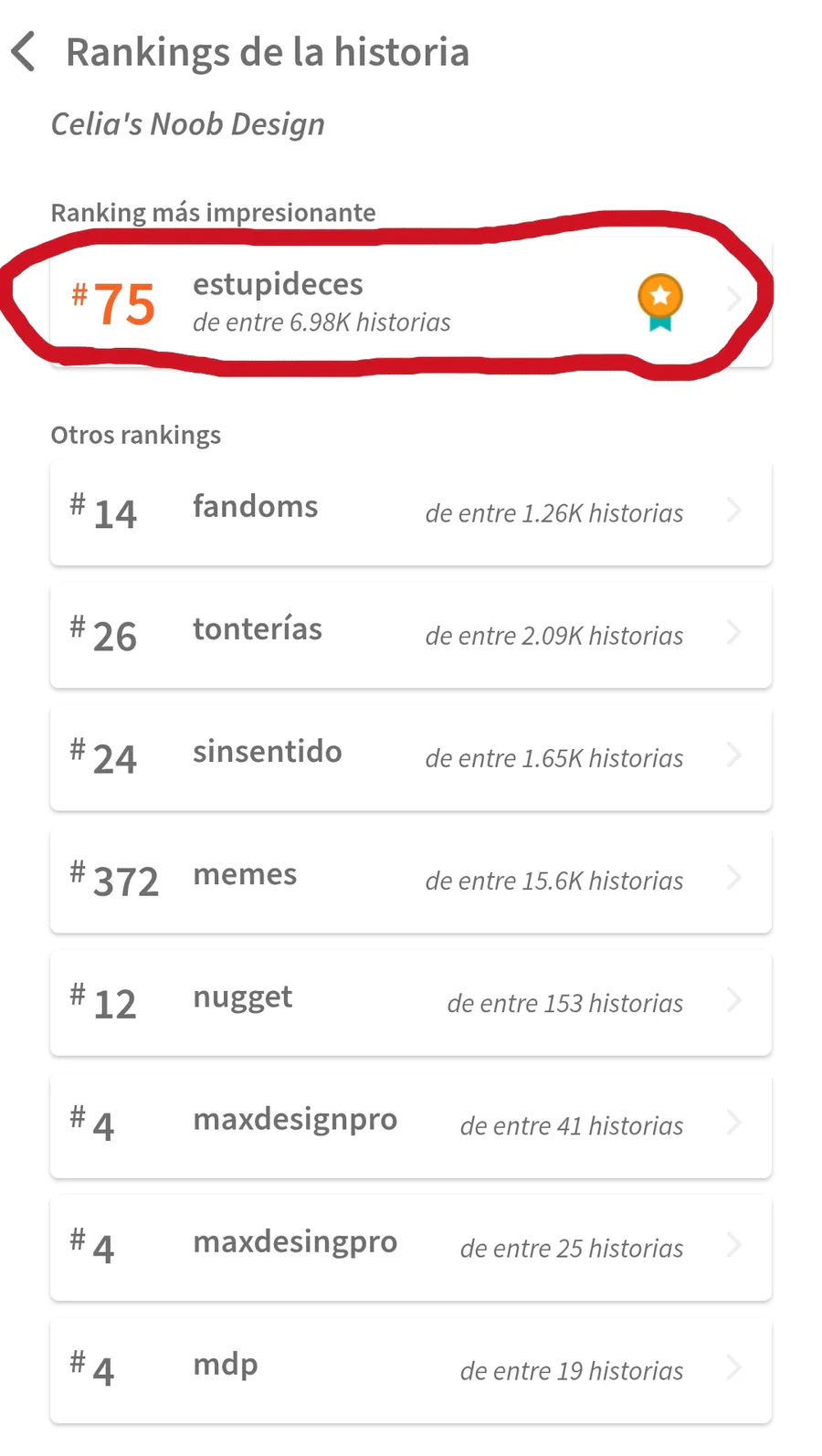The width and height of the screenshot is (822, 1456).
Task: Tap the maxdesingpro ranking row
Action: click(411, 1247)
